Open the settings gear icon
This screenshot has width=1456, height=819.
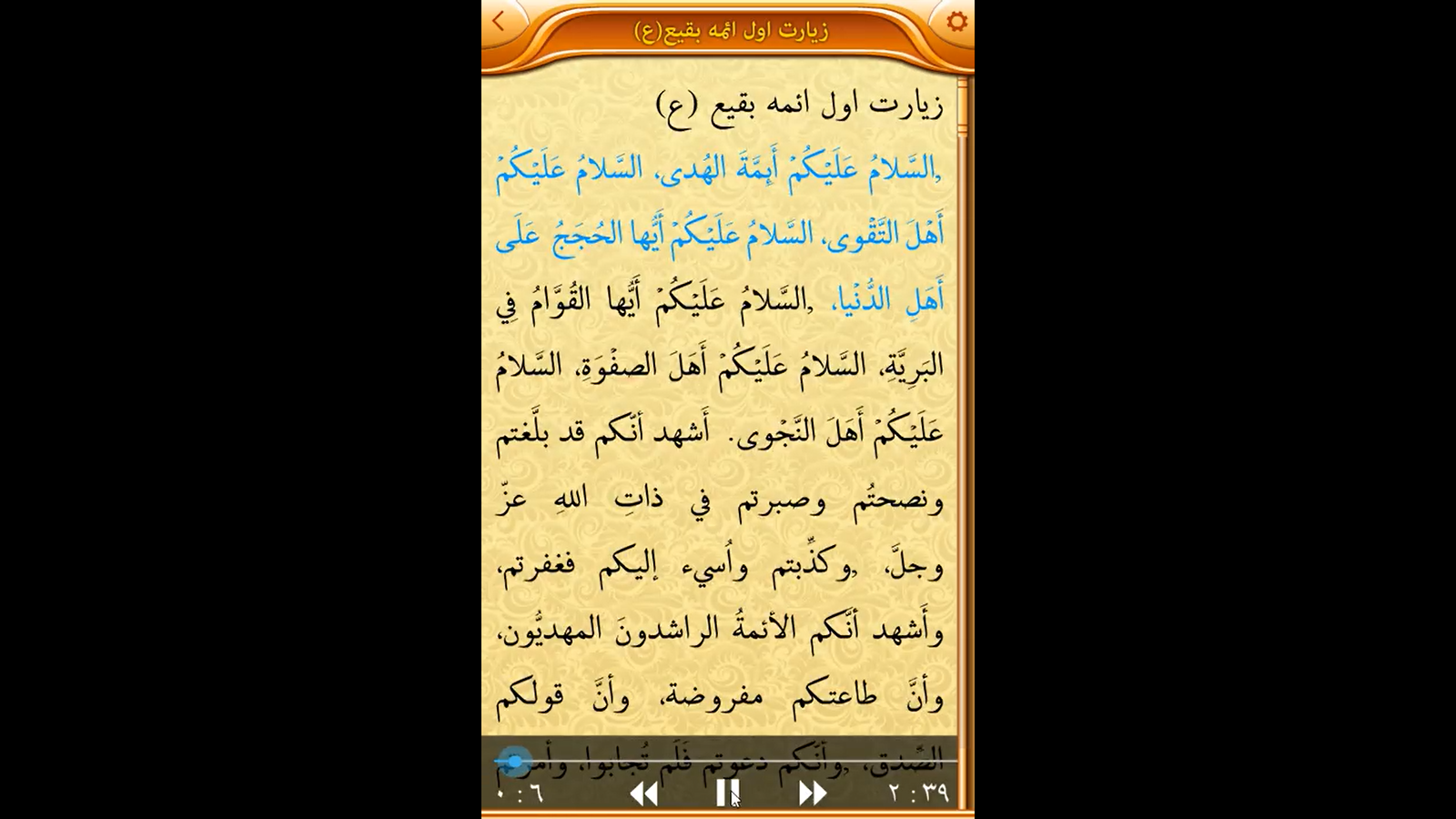point(956,21)
